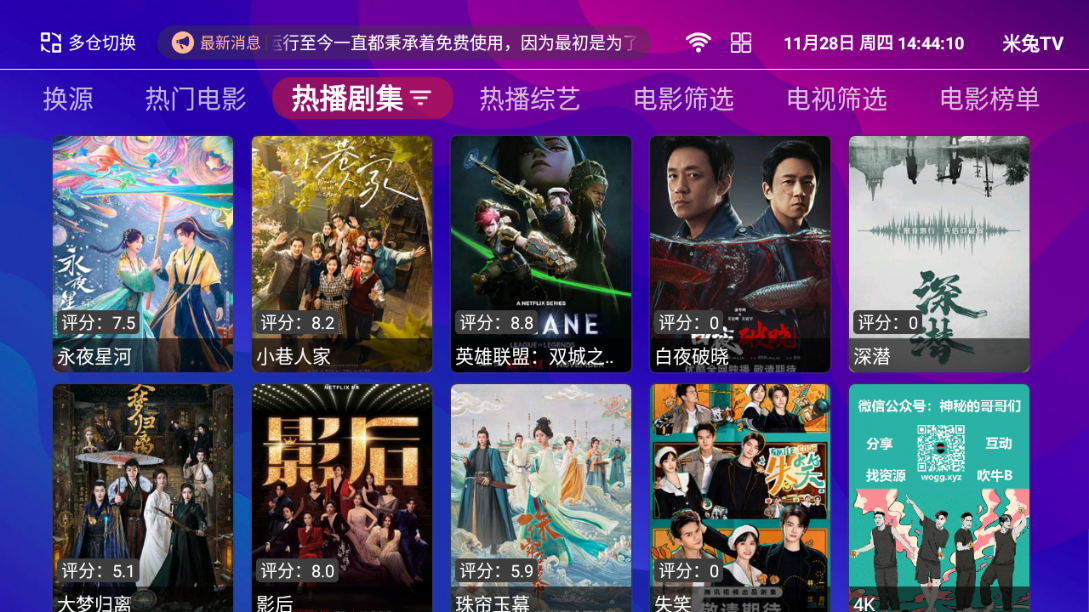1089x612 pixels.
Task: Go to the 热播综艺 tab
Action: pyautogui.click(x=529, y=99)
